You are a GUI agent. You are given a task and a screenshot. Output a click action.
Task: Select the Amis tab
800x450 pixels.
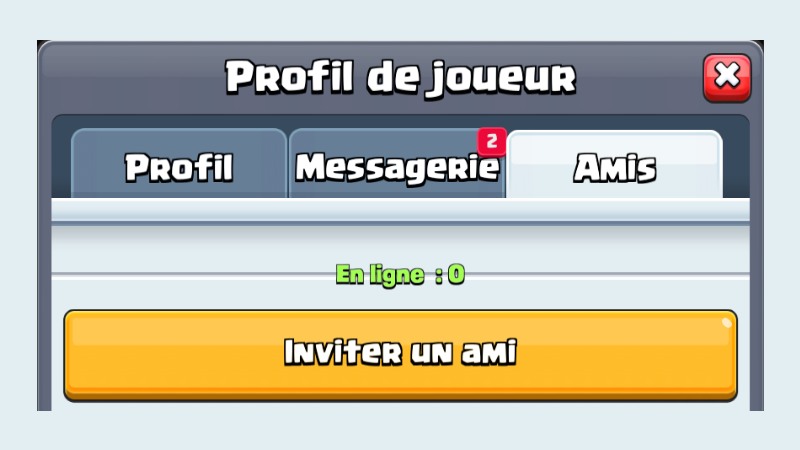614,166
